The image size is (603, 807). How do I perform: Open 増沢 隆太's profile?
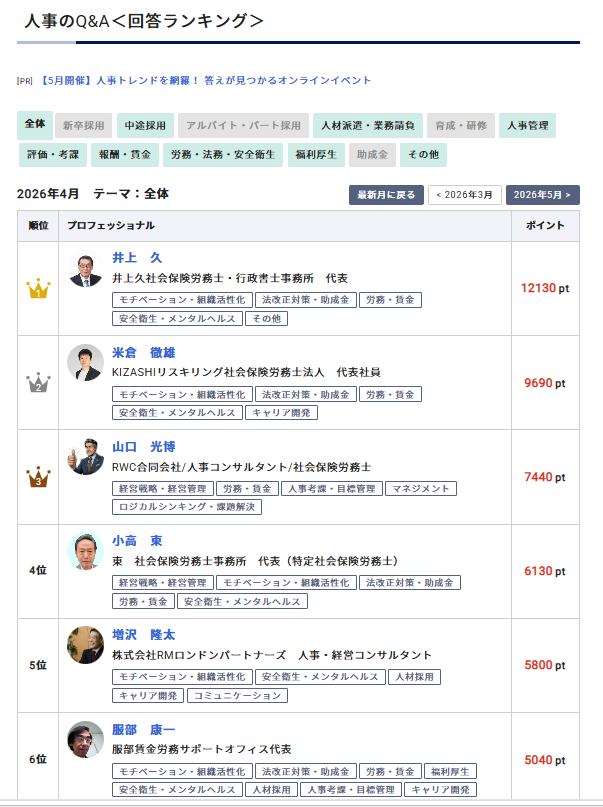tap(143, 635)
